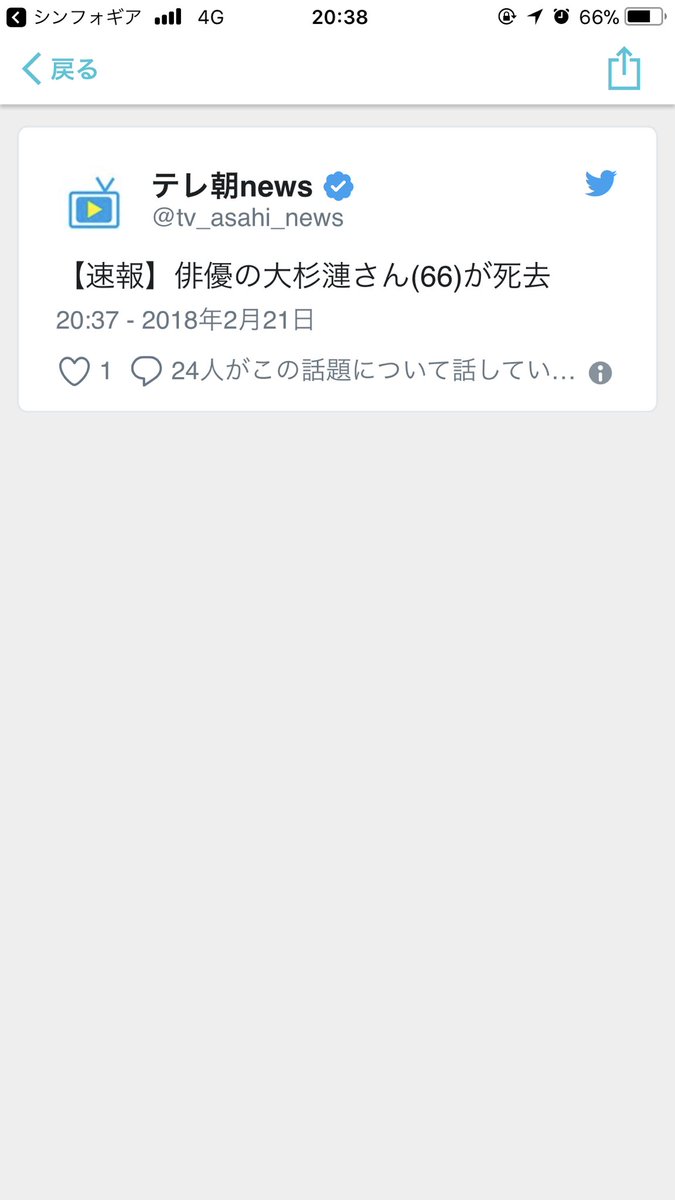Open the テレ朝news avatar

pos(94,202)
